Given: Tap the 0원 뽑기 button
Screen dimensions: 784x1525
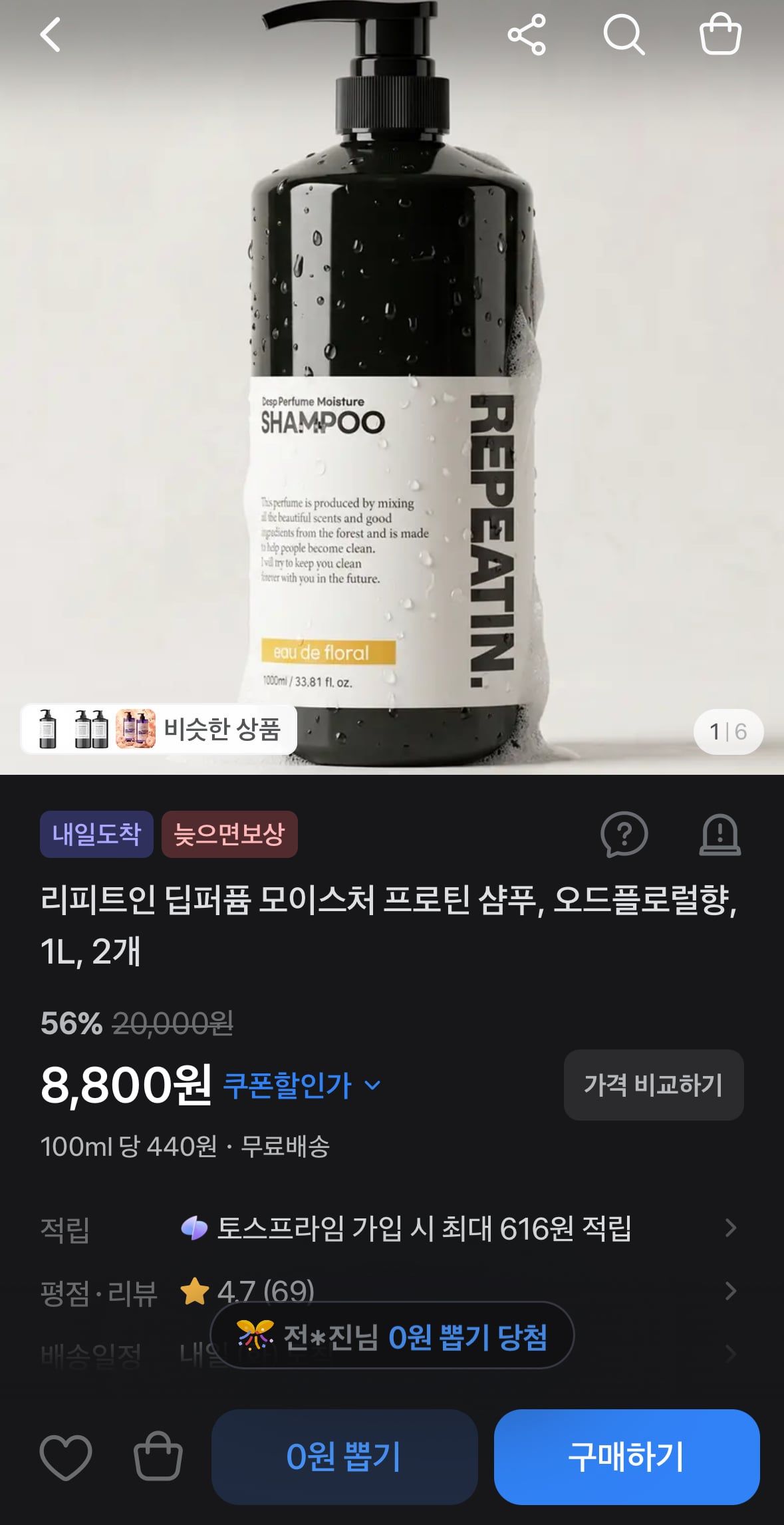Looking at the screenshot, I should [x=344, y=1456].
